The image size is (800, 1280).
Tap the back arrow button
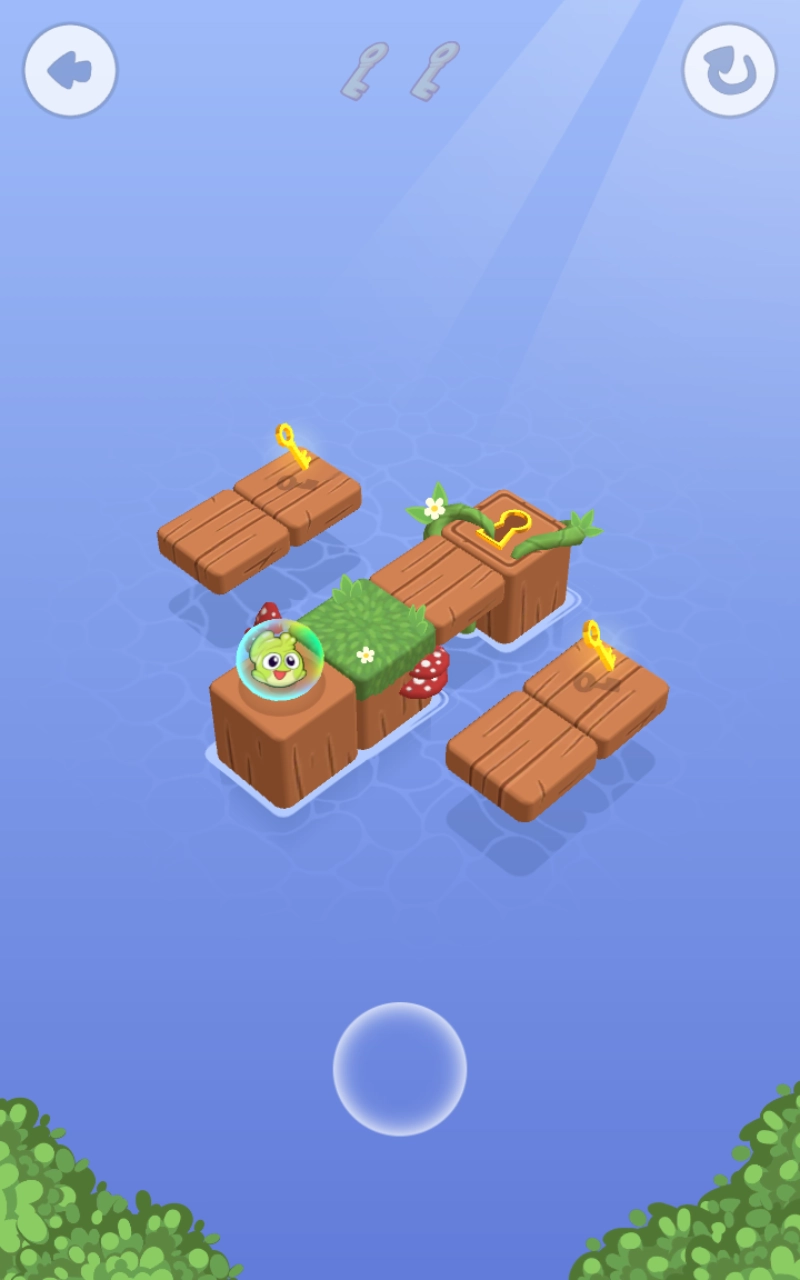coord(70,70)
